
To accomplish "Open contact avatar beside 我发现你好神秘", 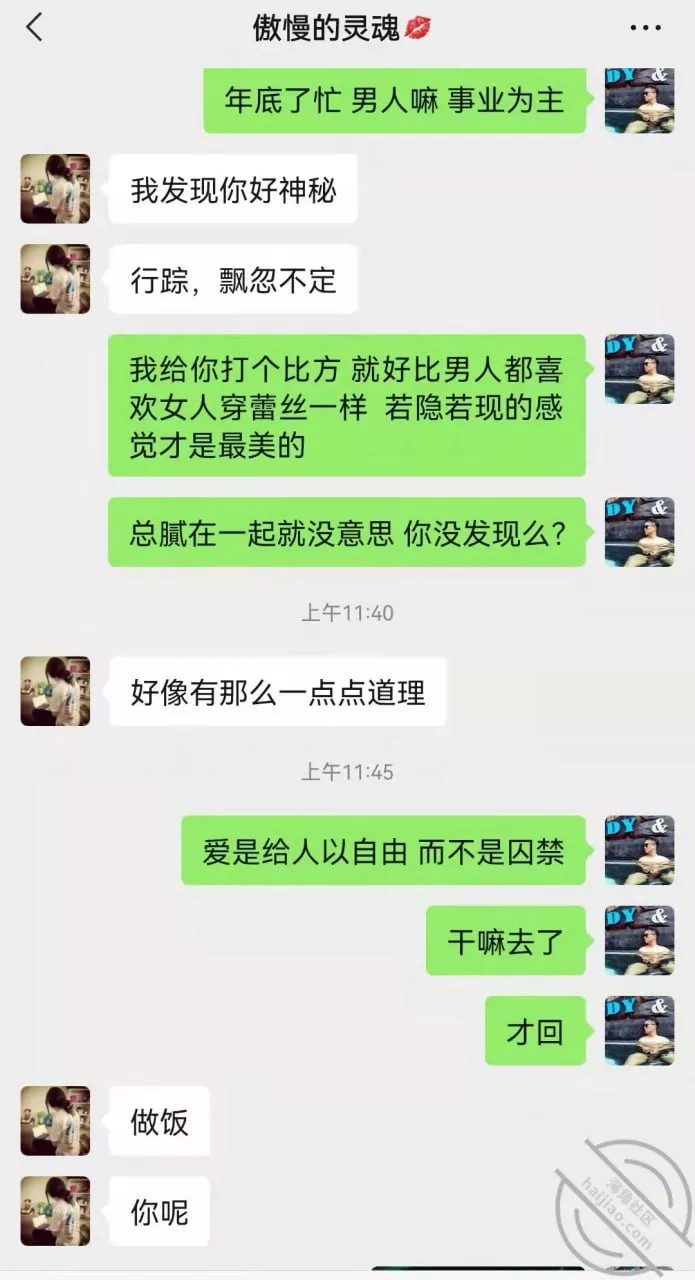I will pos(55,189).
